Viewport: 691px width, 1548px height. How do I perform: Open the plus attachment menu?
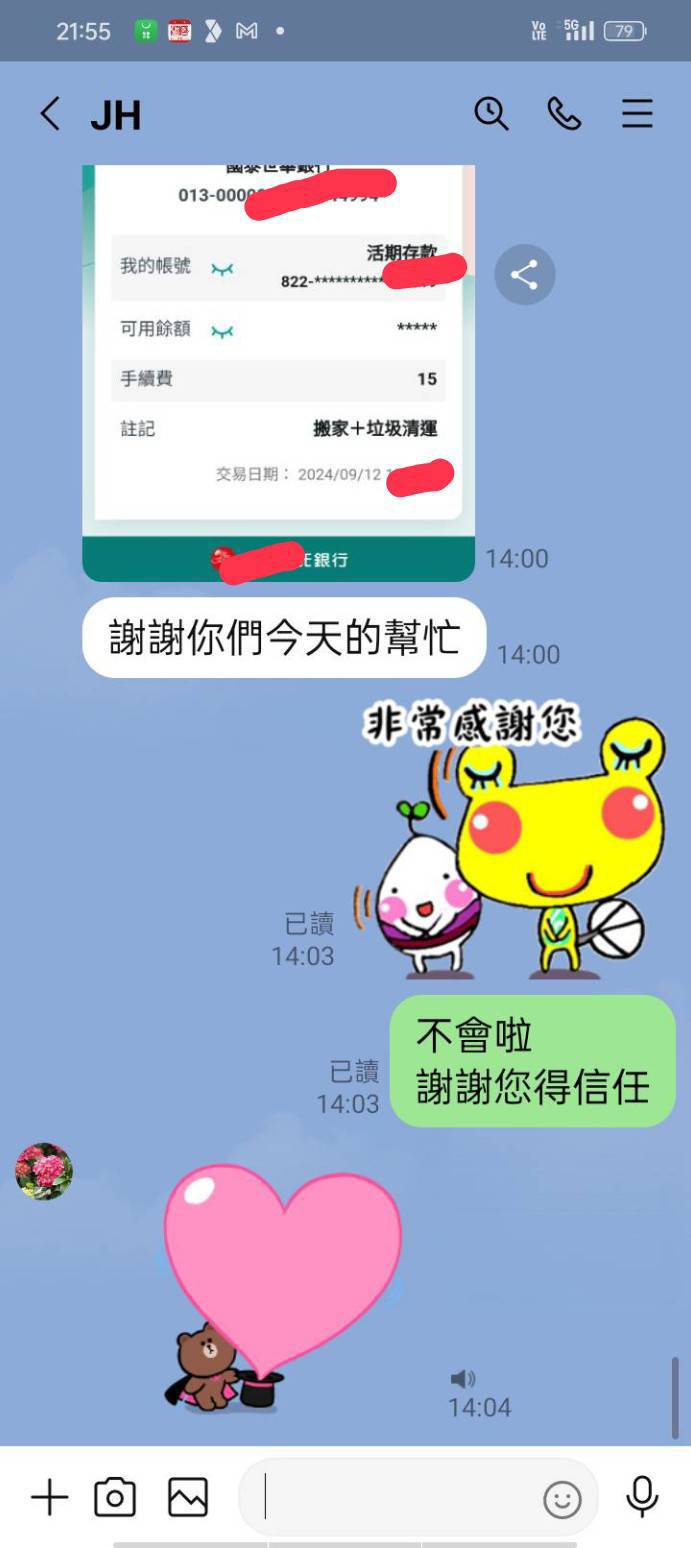click(x=49, y=1497)
